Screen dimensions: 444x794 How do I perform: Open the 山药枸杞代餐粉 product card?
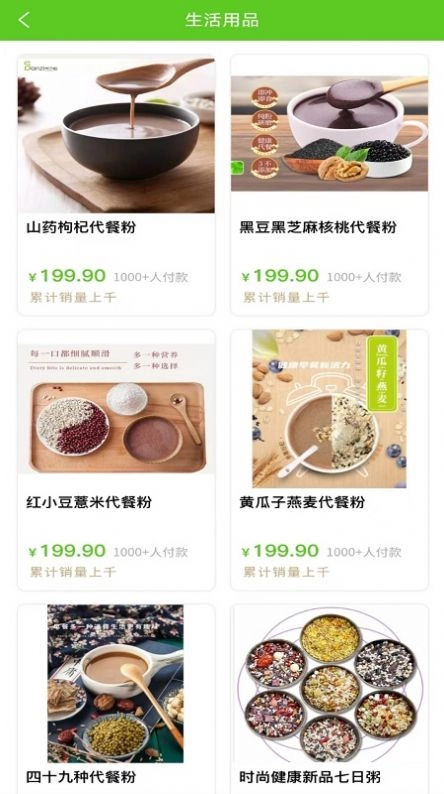116,185
